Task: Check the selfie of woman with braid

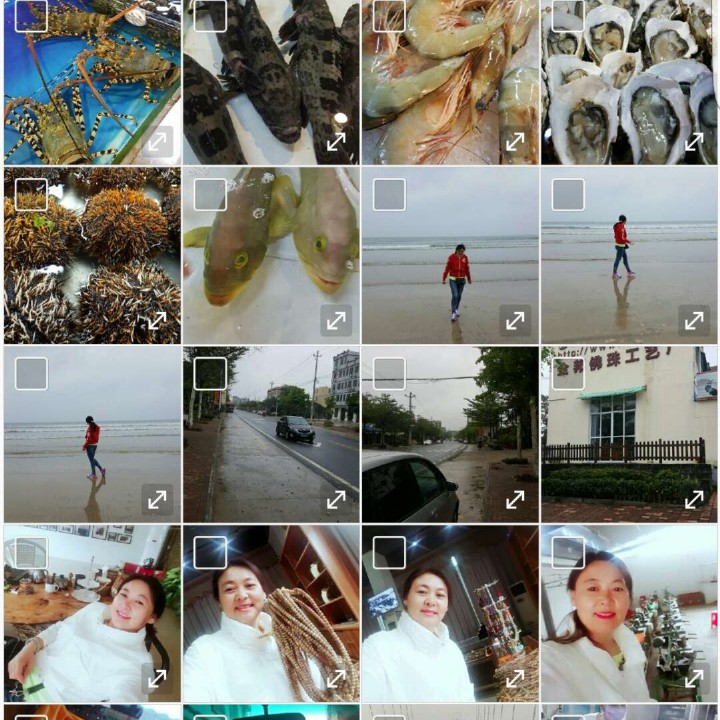Action: 31,552
